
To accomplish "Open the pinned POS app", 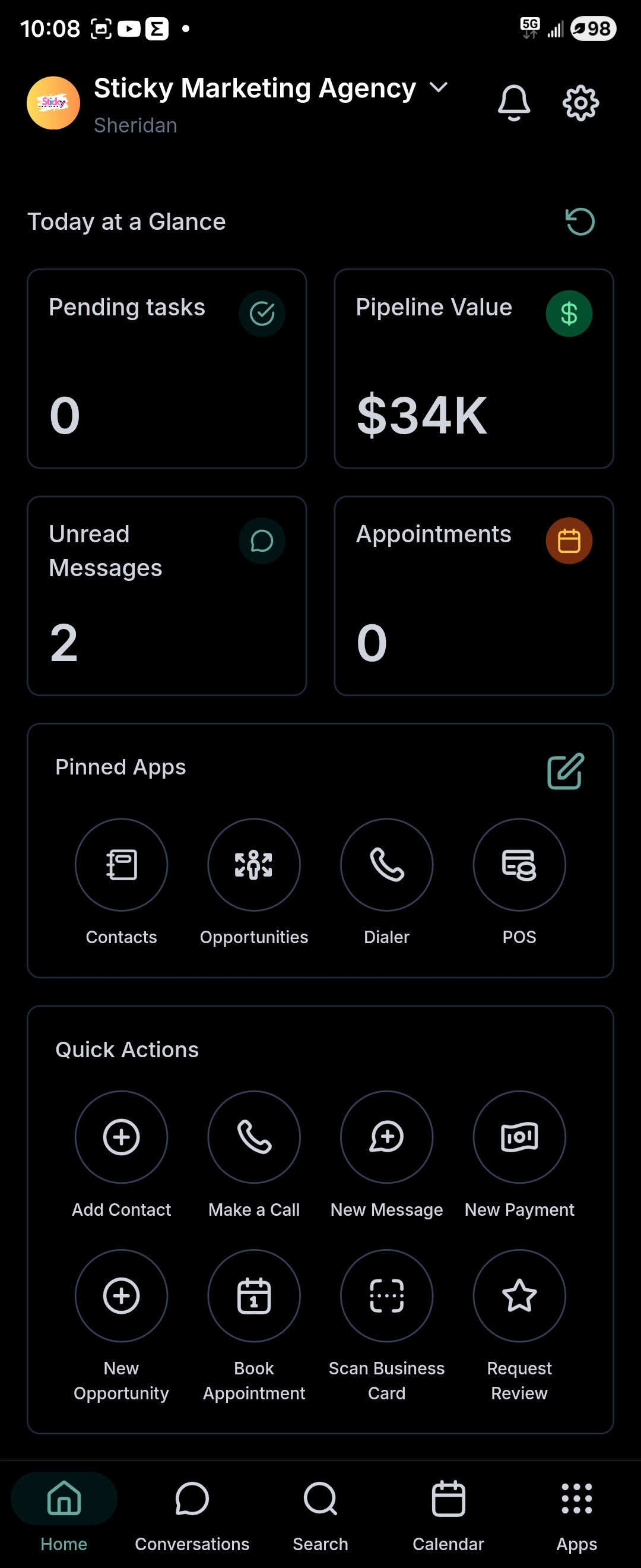I will [x=519, y=864].
